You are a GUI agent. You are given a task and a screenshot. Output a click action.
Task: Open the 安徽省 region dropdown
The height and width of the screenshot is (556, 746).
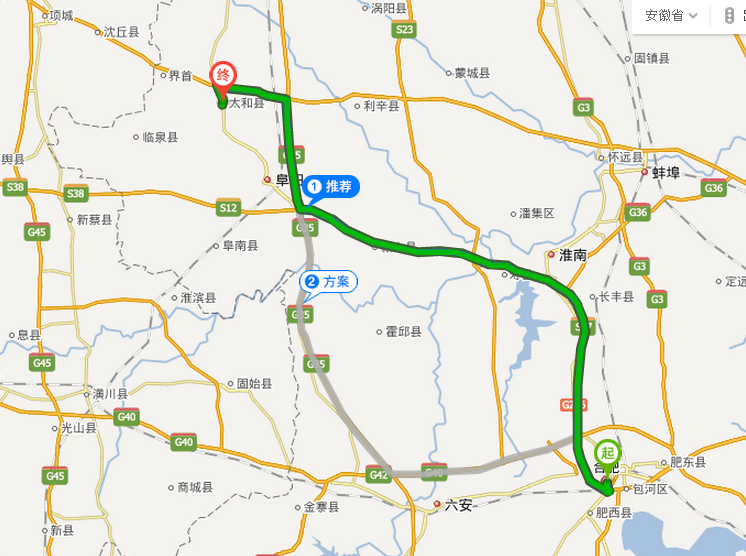671,16
